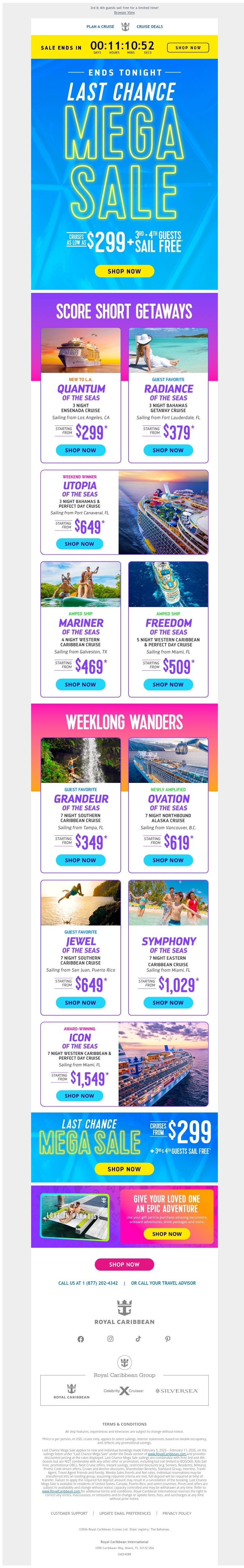This screenshot has width=244, height=1568.
Task: Shop Radiance of the Seas cruise
Action: tap(168, 451)
